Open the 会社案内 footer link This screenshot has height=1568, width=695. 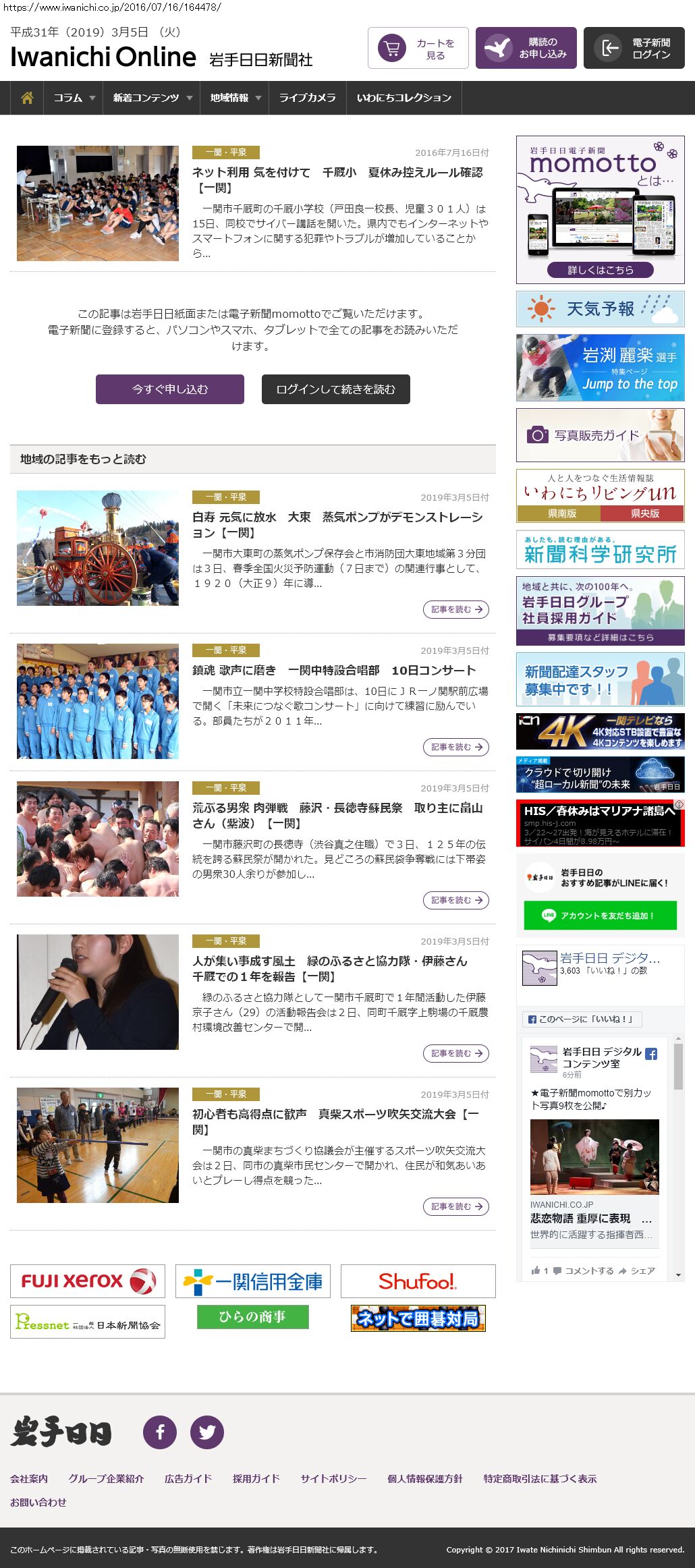(29, 1478)
